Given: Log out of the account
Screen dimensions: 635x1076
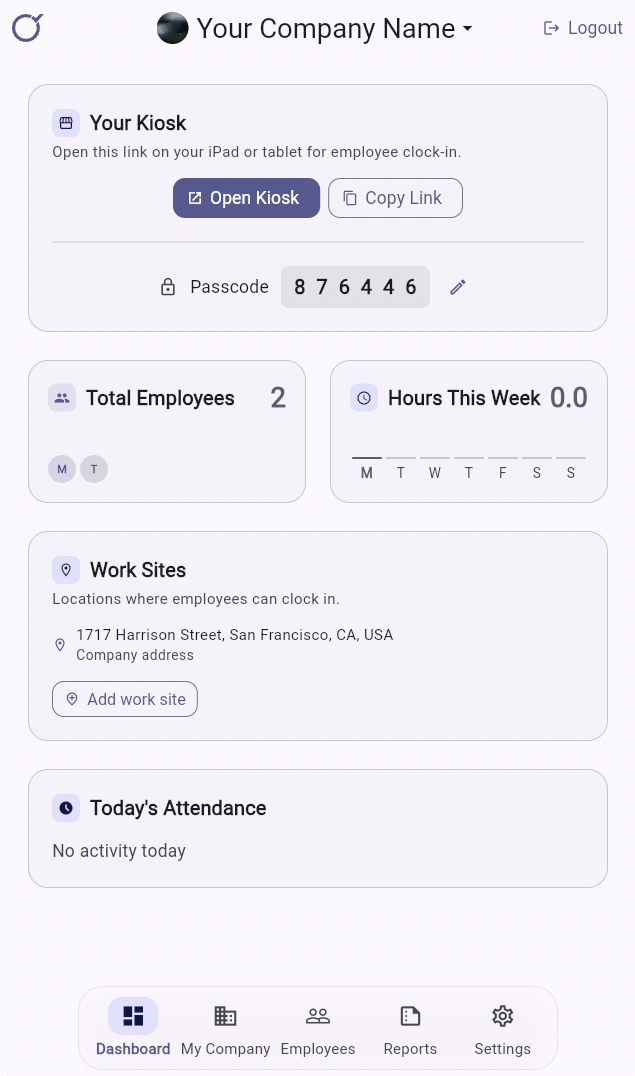Looking at the screenshot, I should pyautogui.click(x=583, y=28).
